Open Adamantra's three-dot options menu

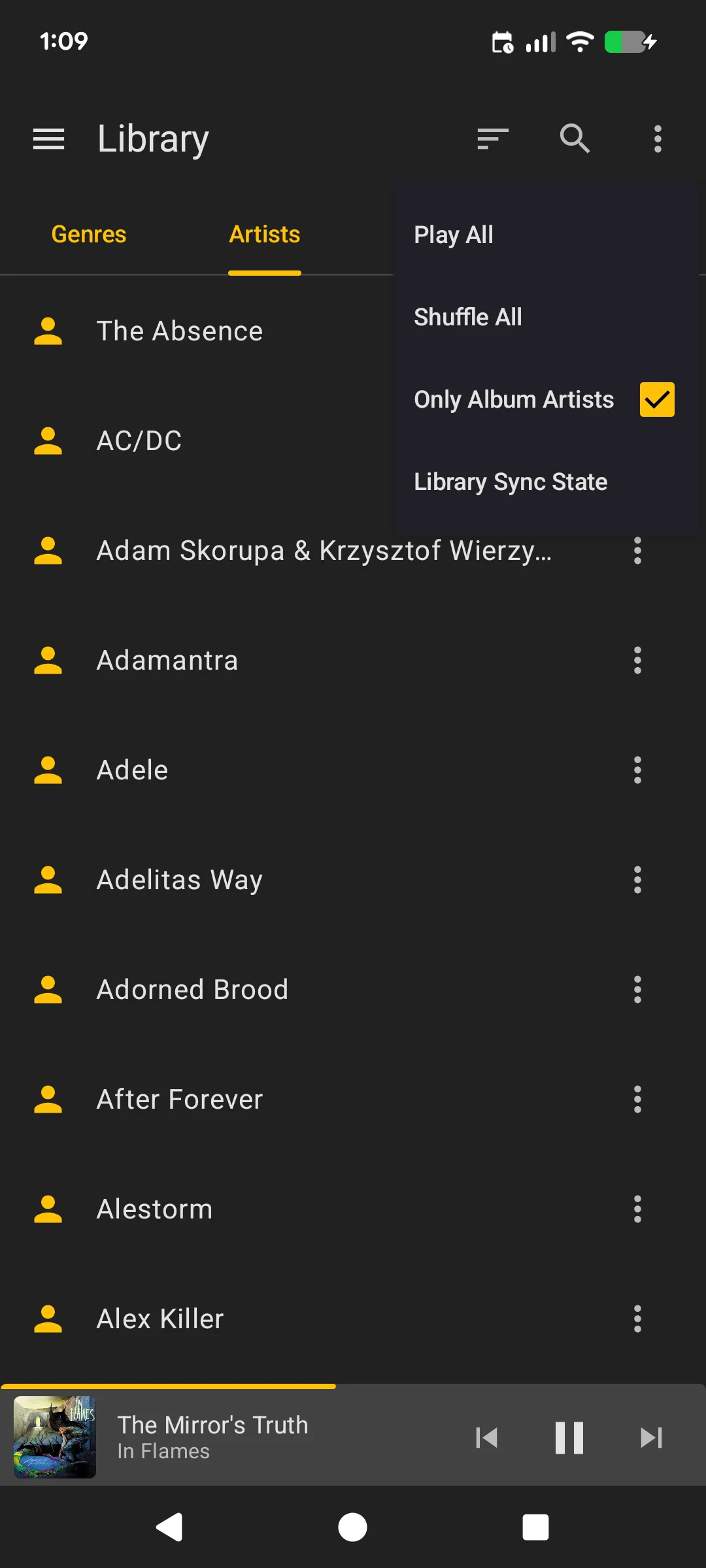[637, 660]
